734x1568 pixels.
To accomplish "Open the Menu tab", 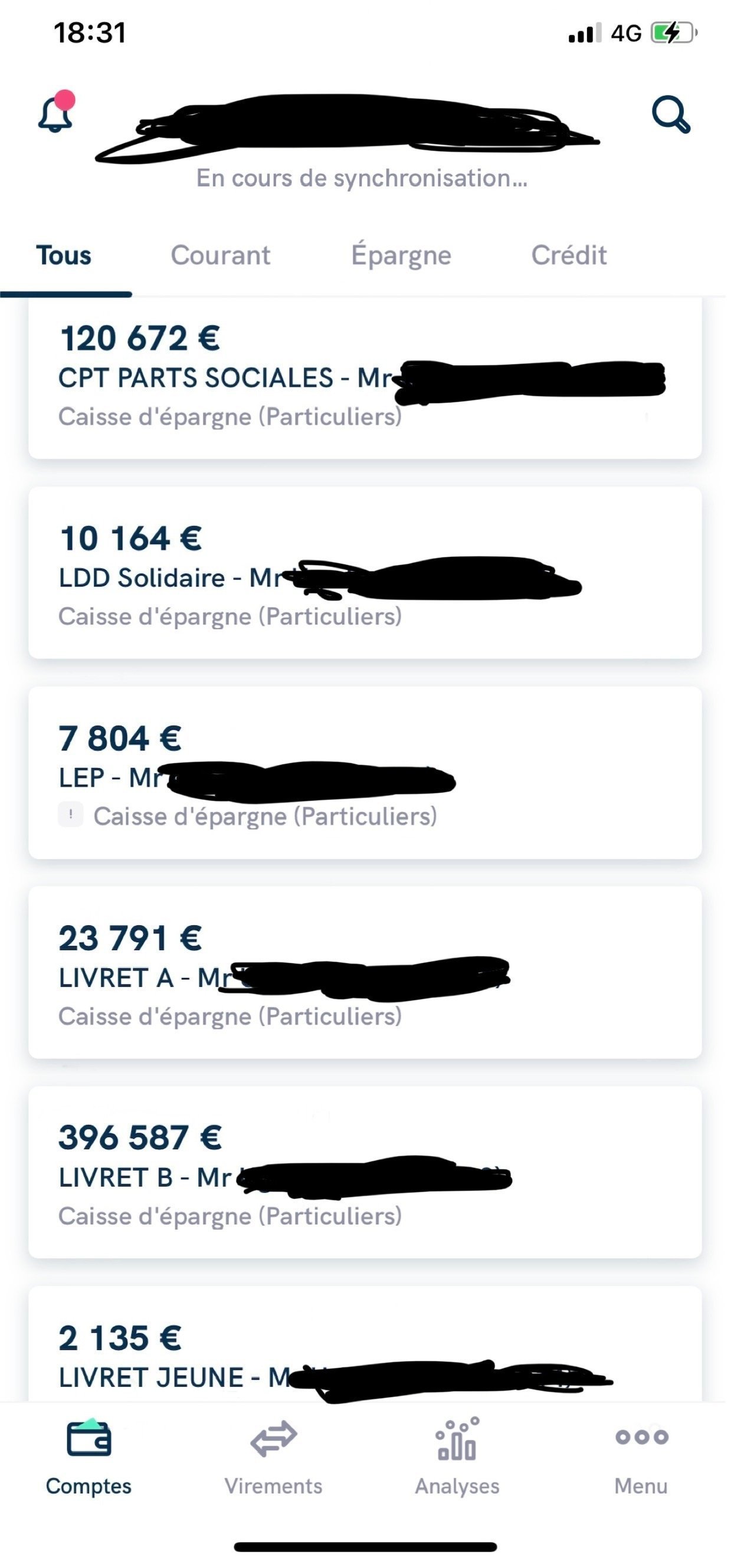I will [641, 1458].
